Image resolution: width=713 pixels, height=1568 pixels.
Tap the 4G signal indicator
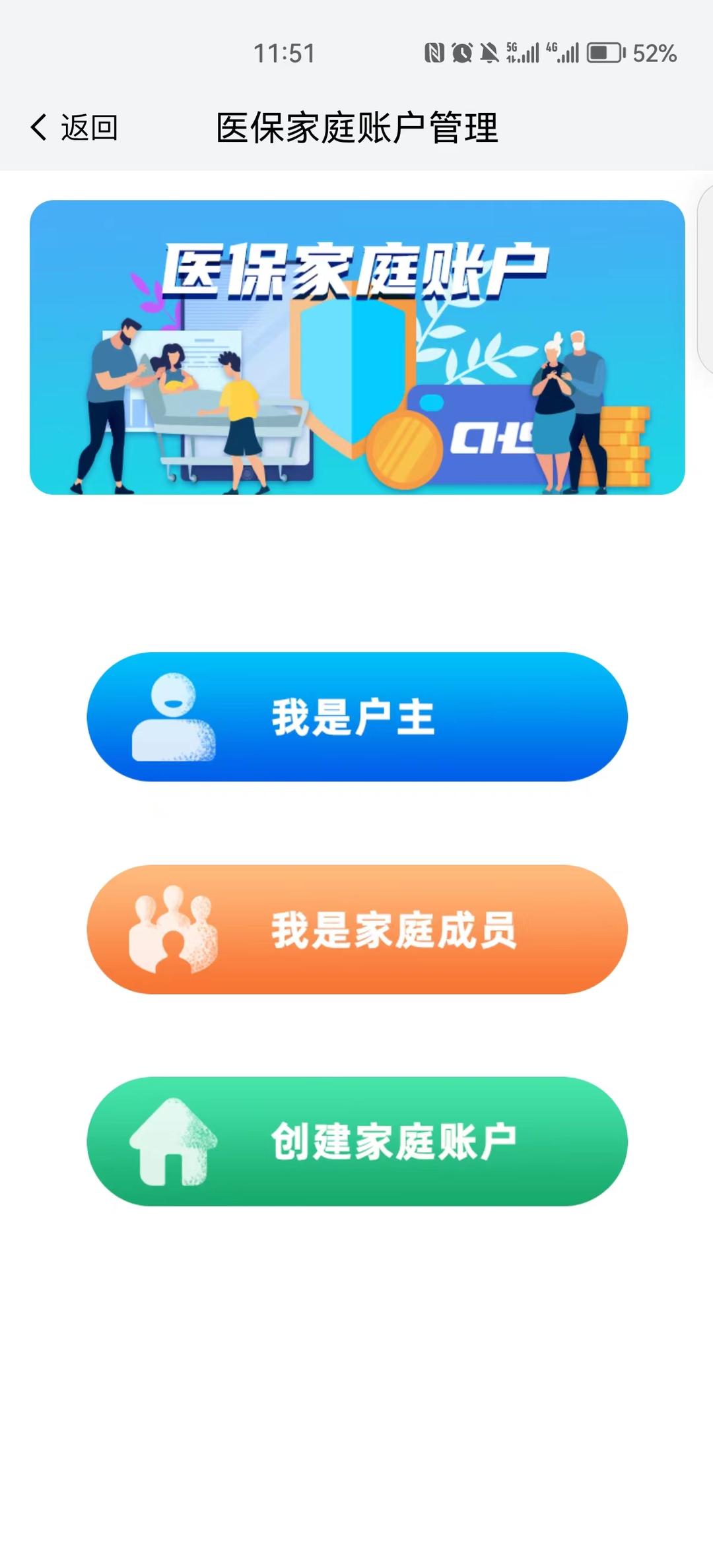[564, 51]
